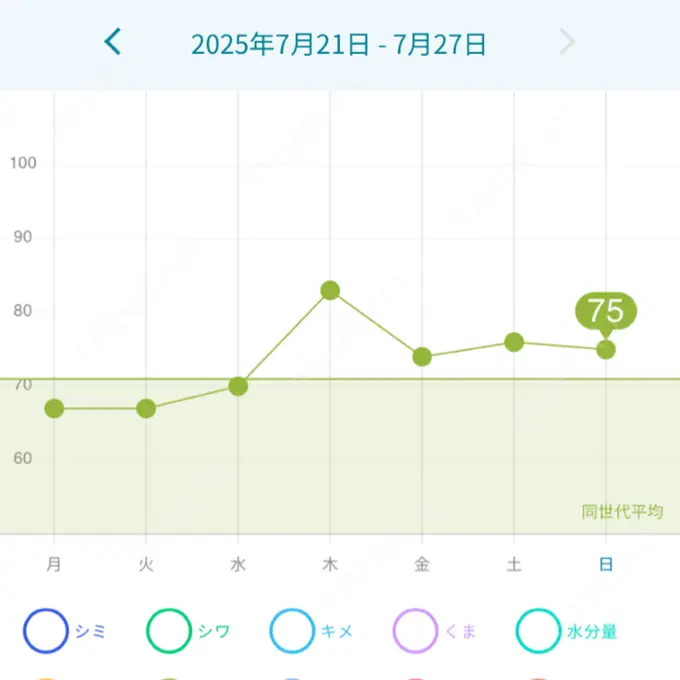Go to the next week
Image resolution: width=680 pixels, height=680 pixels.
567,42
